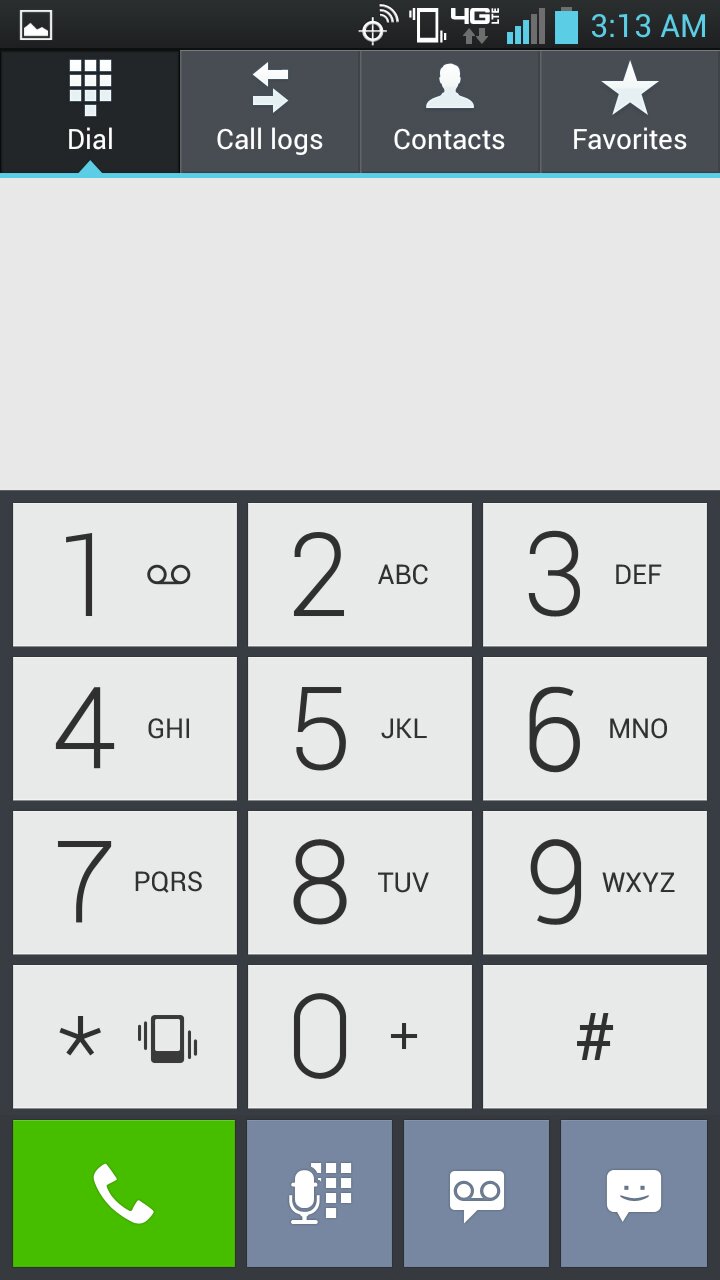Tap the 9 WXYZ key
Screen dimensions: 720x1280
pos(595,883)
